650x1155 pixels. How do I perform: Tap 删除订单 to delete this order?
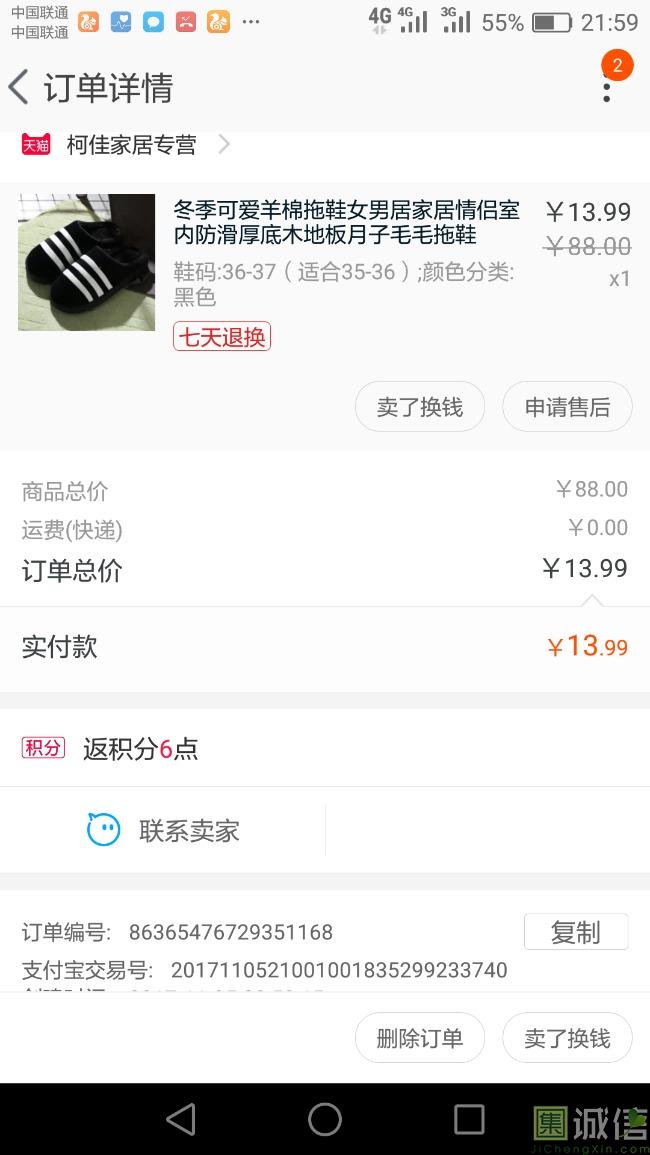coord(420,1038)
